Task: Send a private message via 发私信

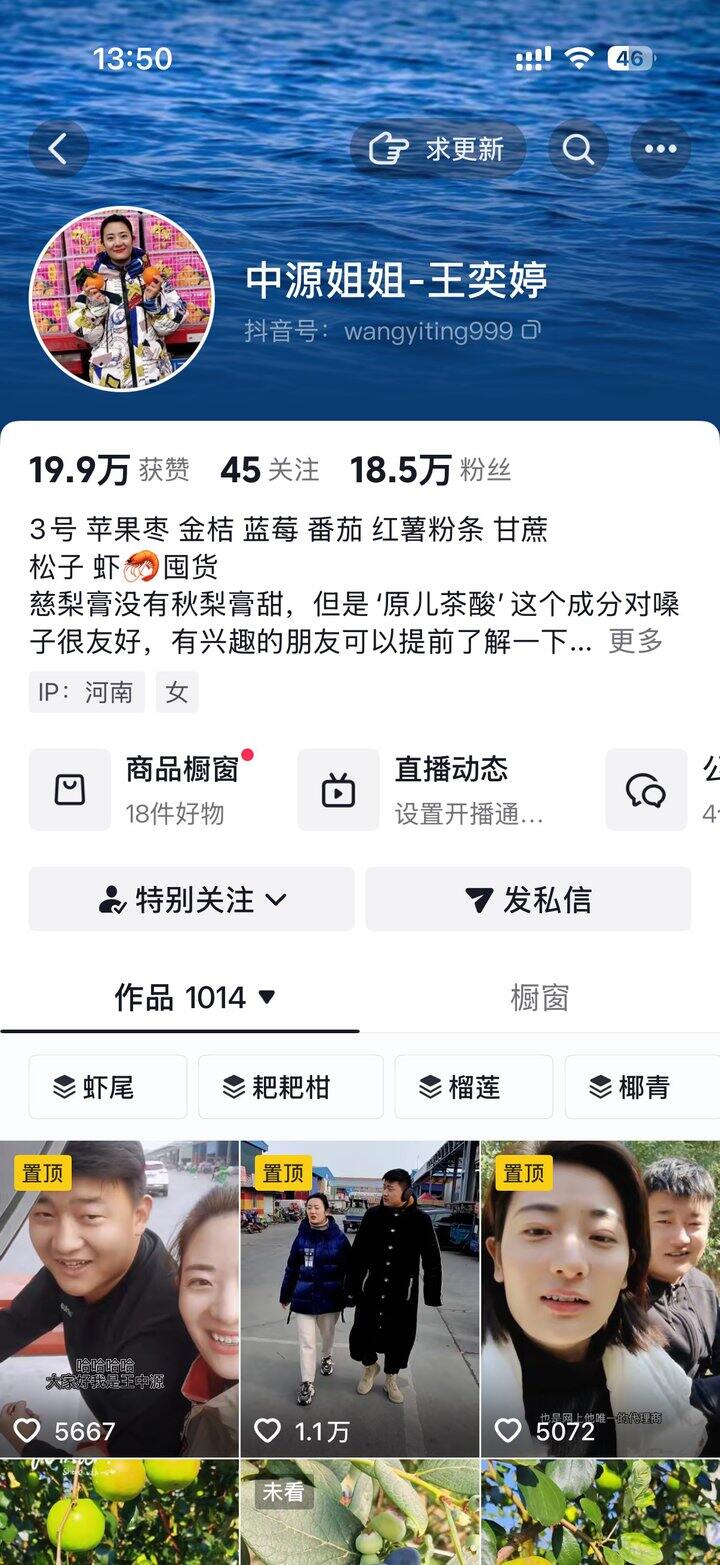Action: pos(528,899)
